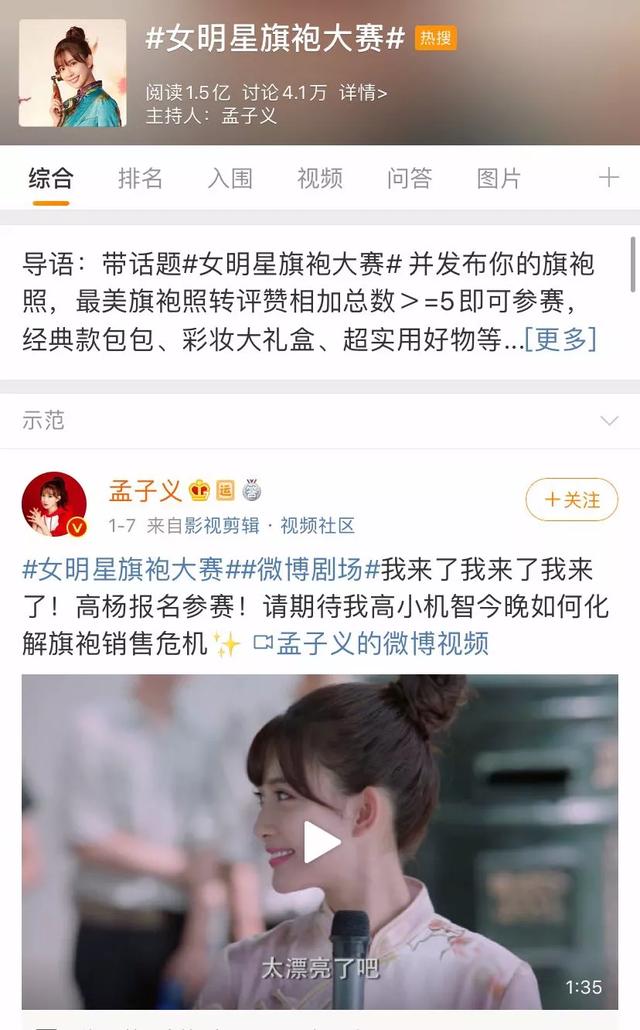Select the 综合 tab
Image resolution: width=640 pixels, height=1030 pixels.
pos(51,177)
